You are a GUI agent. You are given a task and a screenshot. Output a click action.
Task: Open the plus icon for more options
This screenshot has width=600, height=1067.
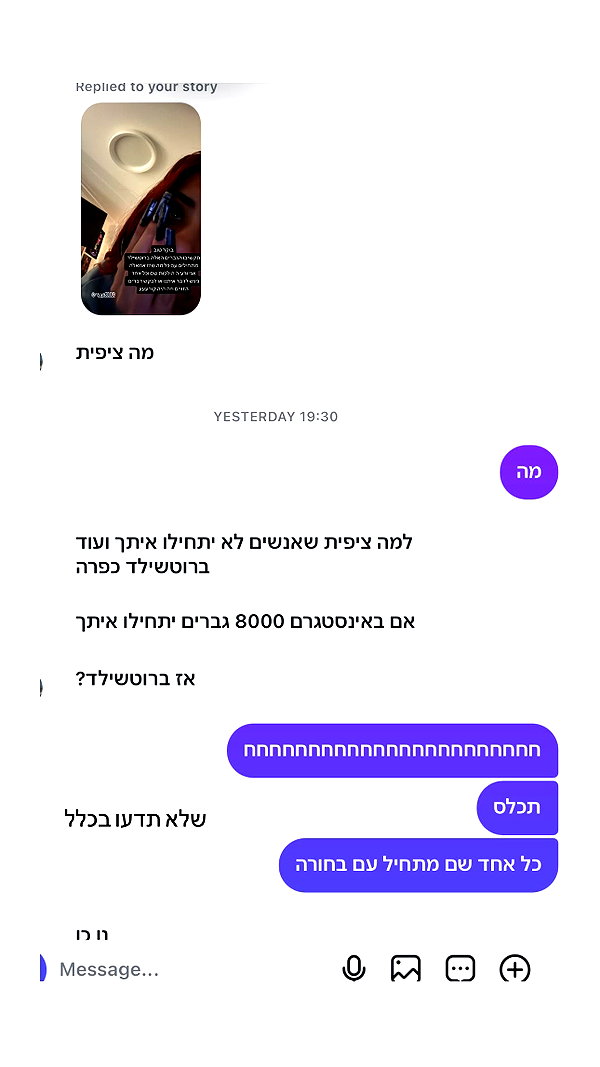point(514,968)
